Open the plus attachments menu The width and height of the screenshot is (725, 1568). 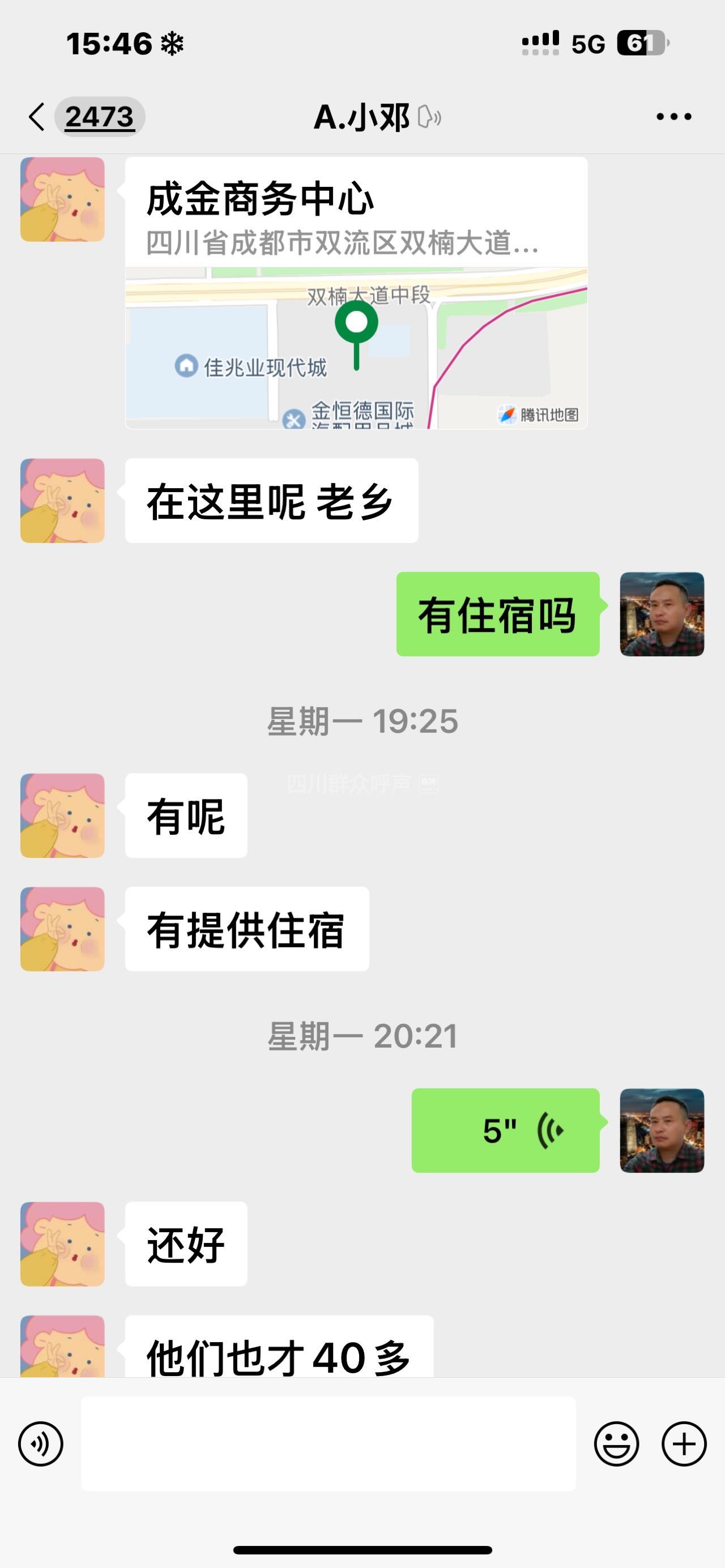[x=684, y=1443]
